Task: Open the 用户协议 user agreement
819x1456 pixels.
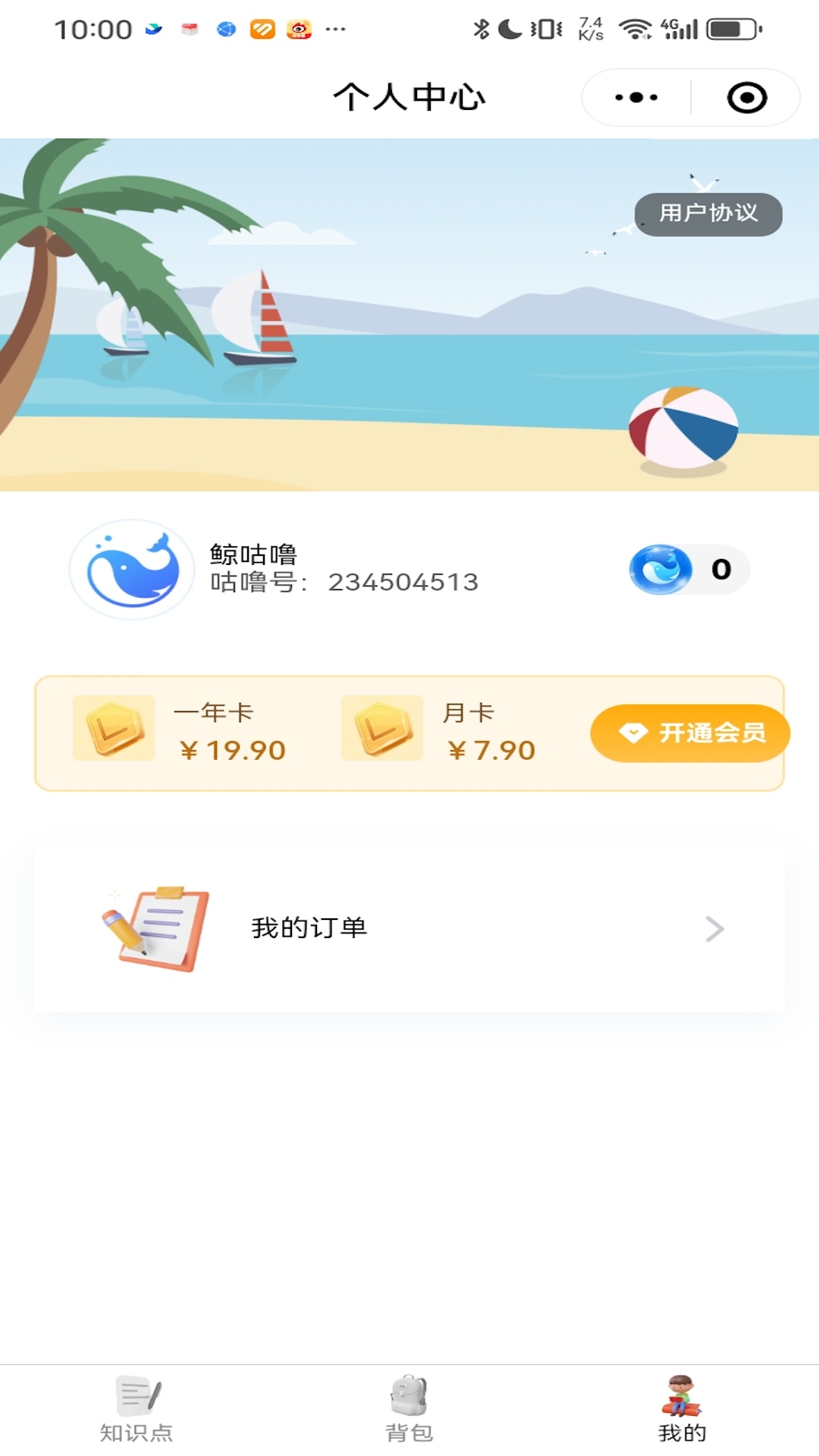Action: pyautogui.click(x=708, y=214)
